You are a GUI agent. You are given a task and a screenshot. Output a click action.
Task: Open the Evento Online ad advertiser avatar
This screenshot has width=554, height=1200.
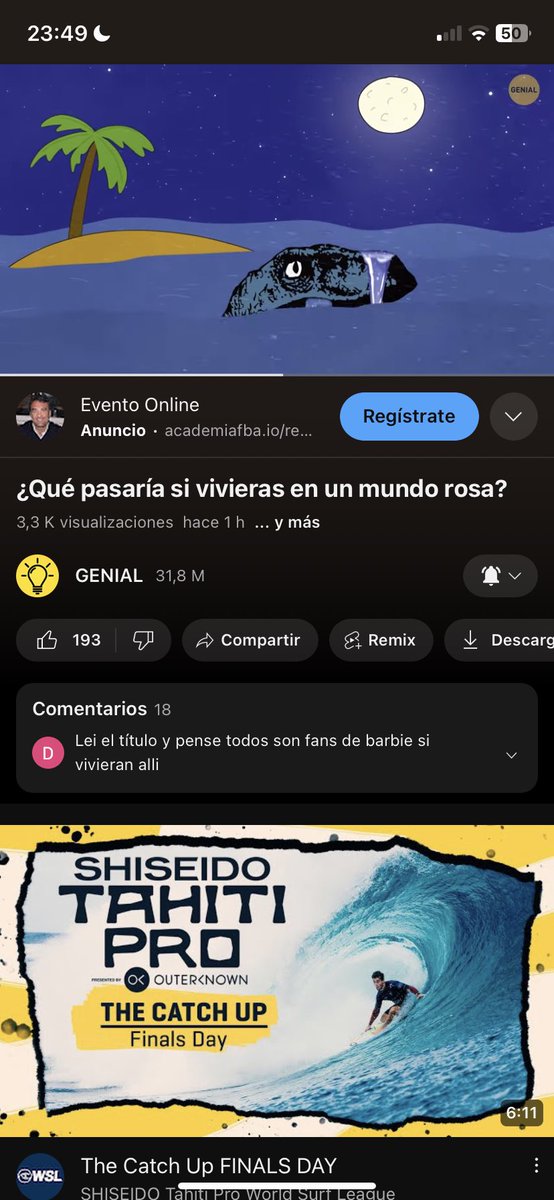coord(40,416)
